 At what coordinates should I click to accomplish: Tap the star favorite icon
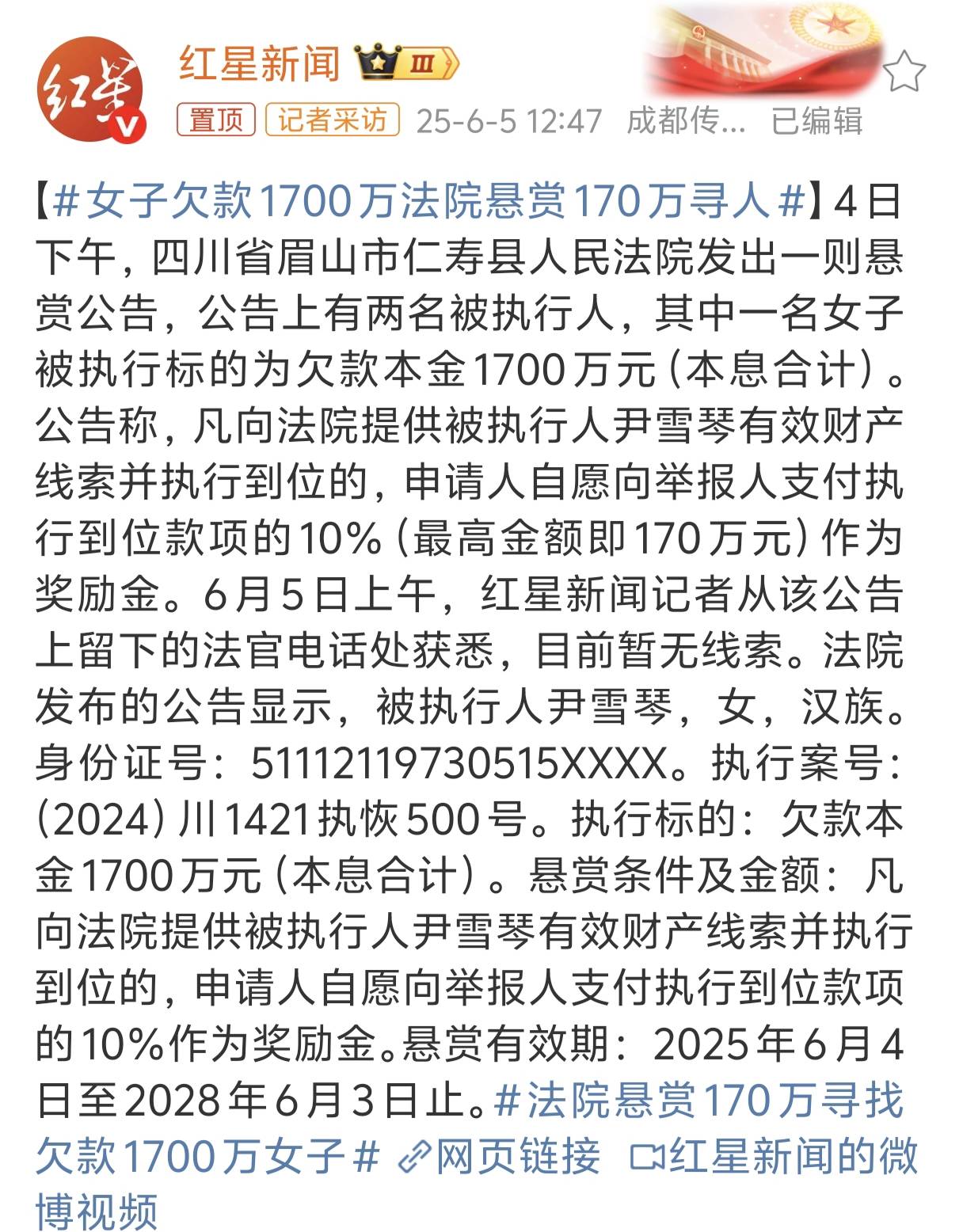[904, 72]
